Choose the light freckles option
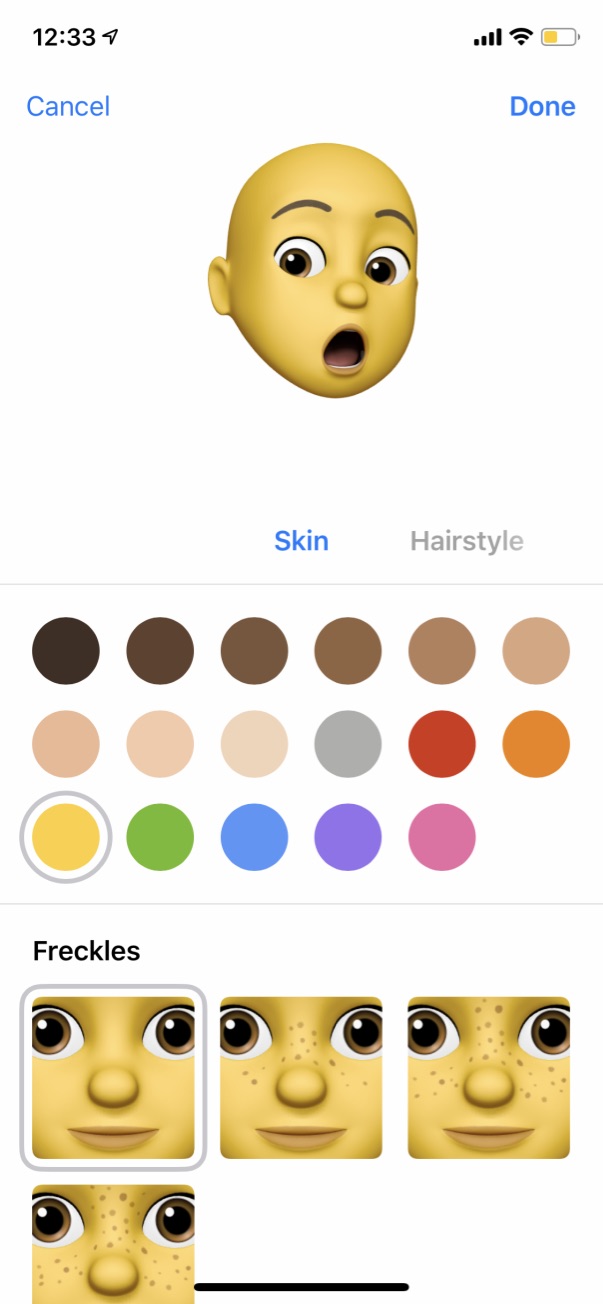This screenshot has height=1304, width=603. pyautogui.click(x=301, y=1077)
